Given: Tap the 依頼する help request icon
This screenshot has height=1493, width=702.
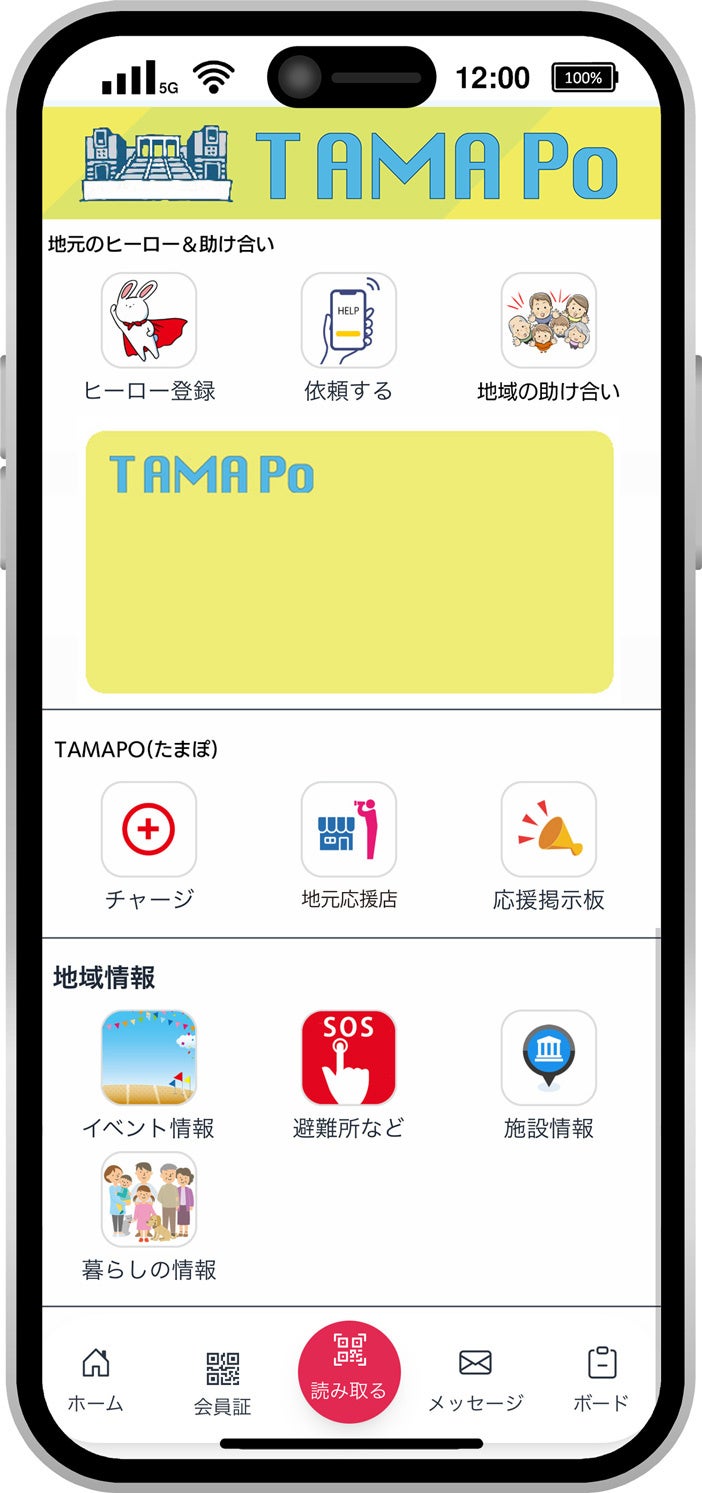Looking at the screenshot, I should pos(349,320).
